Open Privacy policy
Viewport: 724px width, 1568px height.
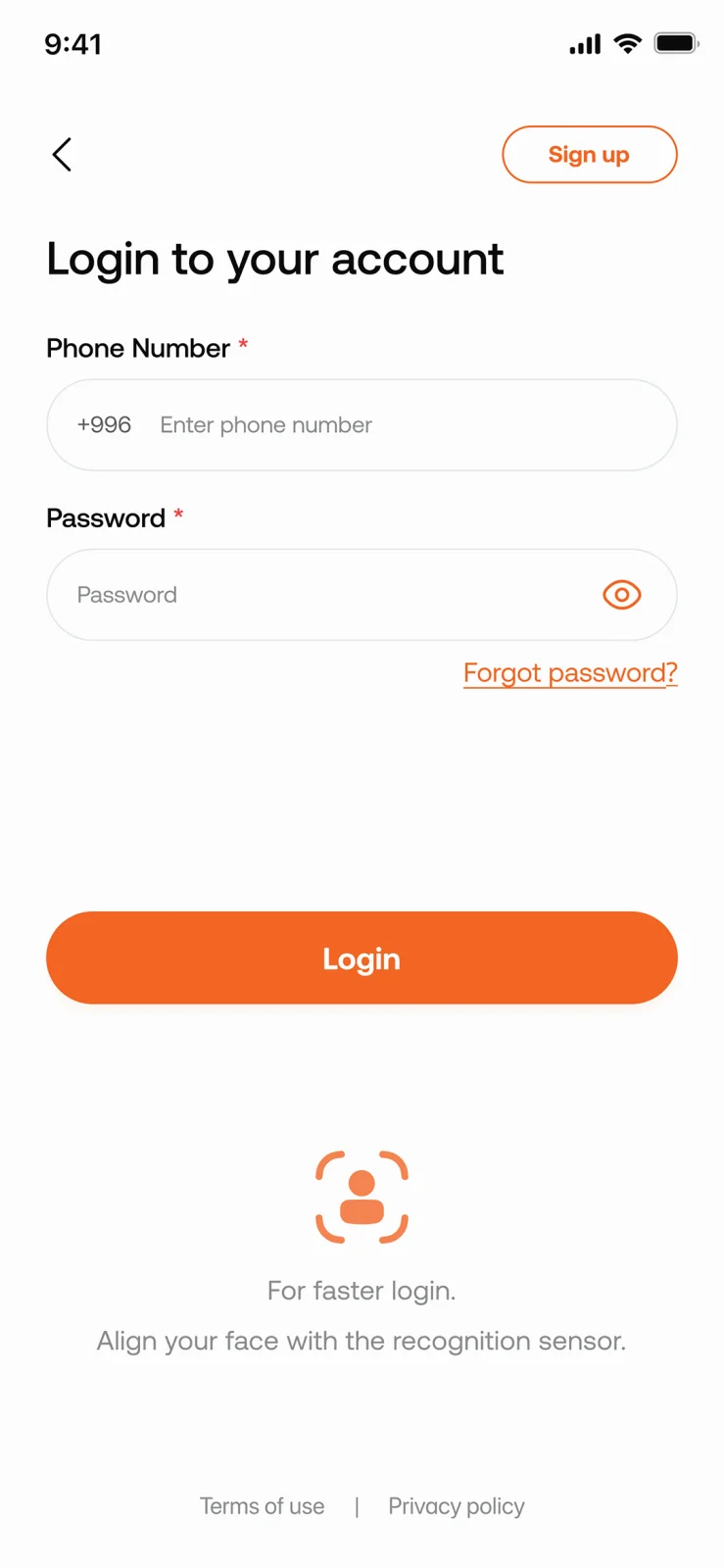(x=457, y=1506)
